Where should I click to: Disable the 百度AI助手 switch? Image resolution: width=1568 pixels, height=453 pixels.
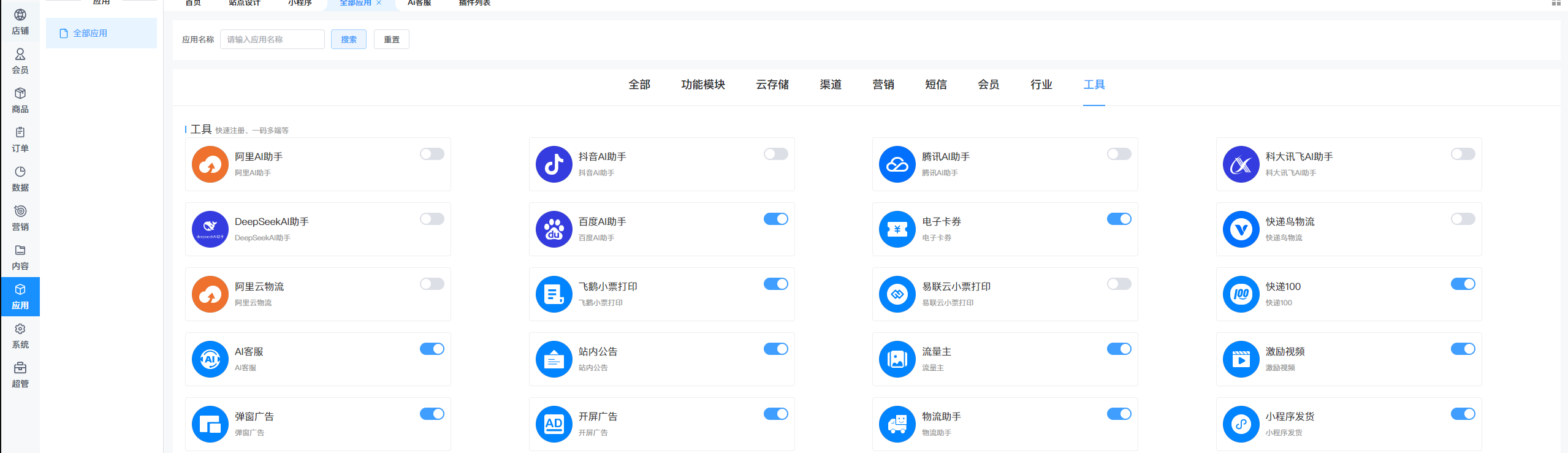776,219
